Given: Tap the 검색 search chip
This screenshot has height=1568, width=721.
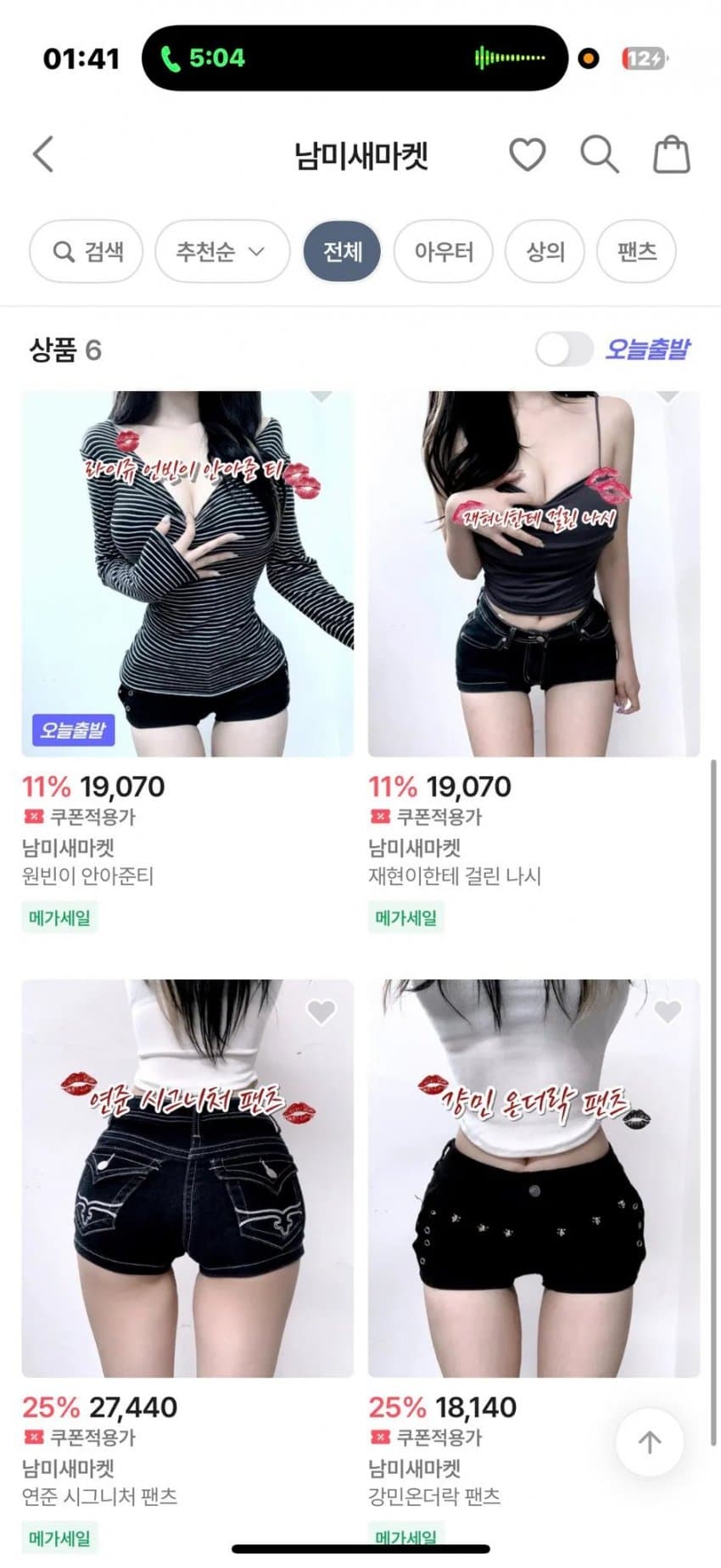Looking at the screenshot, I should (x=87, y=251).
